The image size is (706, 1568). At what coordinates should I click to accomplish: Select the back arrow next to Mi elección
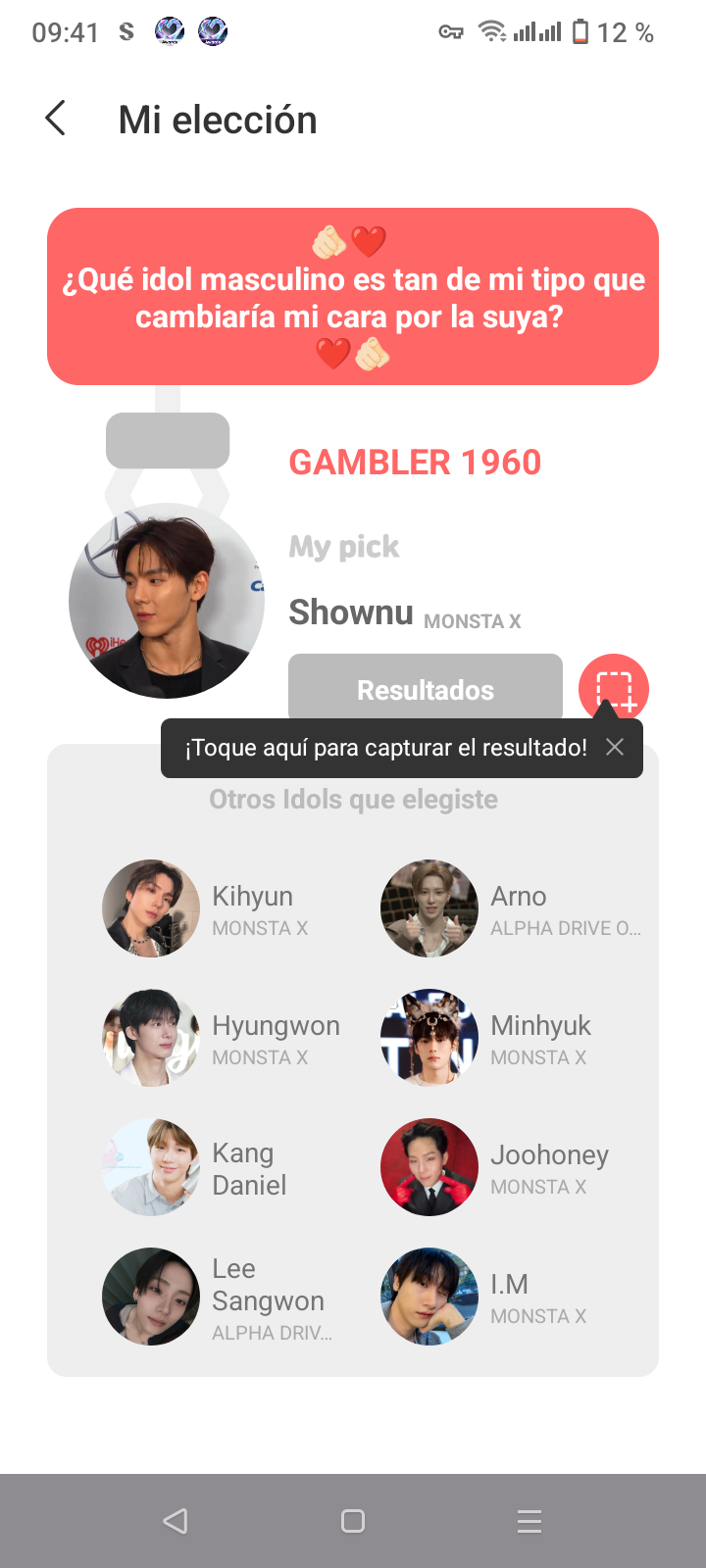click(55, 119)
